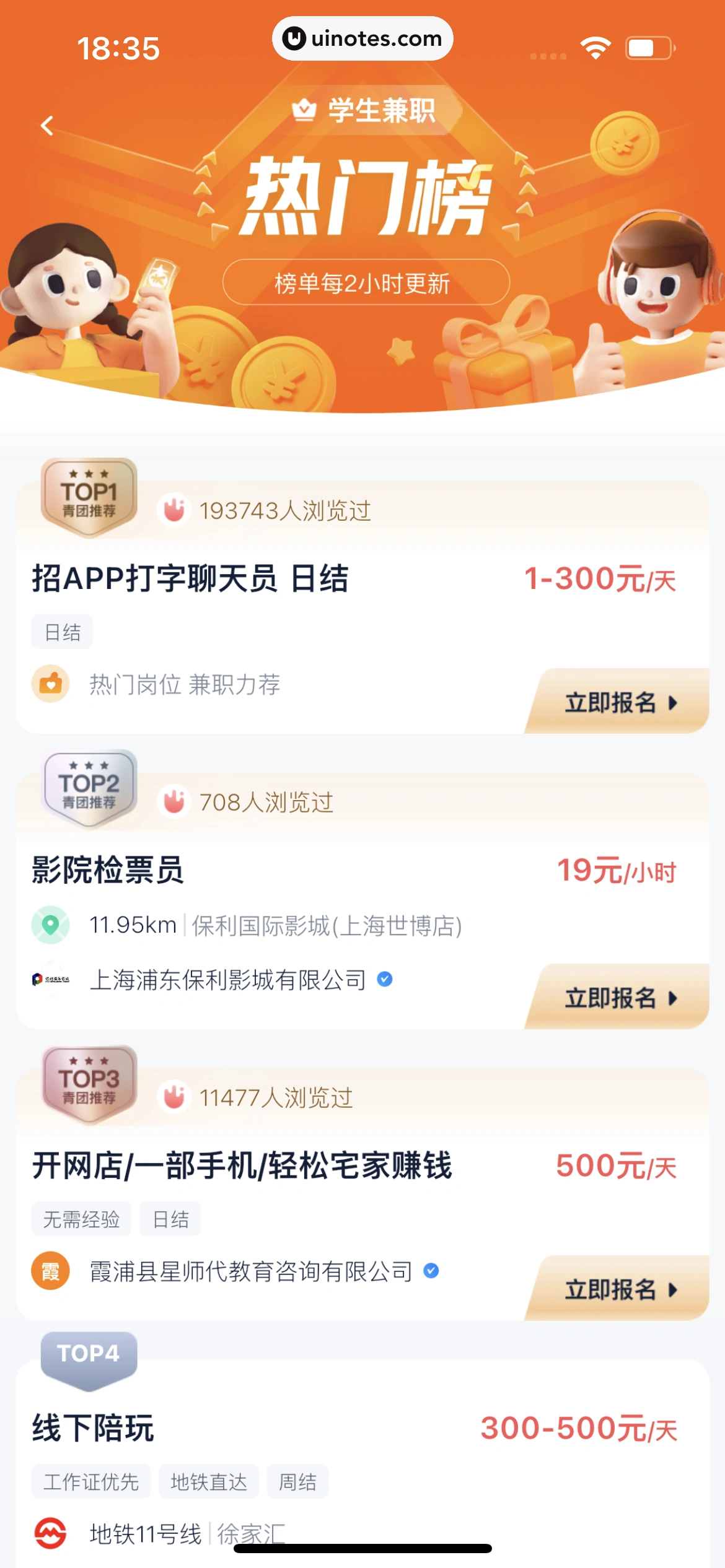The width and height of the screenshot is (725, 1568).
Task: Sign up now for the 影院检票员 job
Action: coord(620,998)
